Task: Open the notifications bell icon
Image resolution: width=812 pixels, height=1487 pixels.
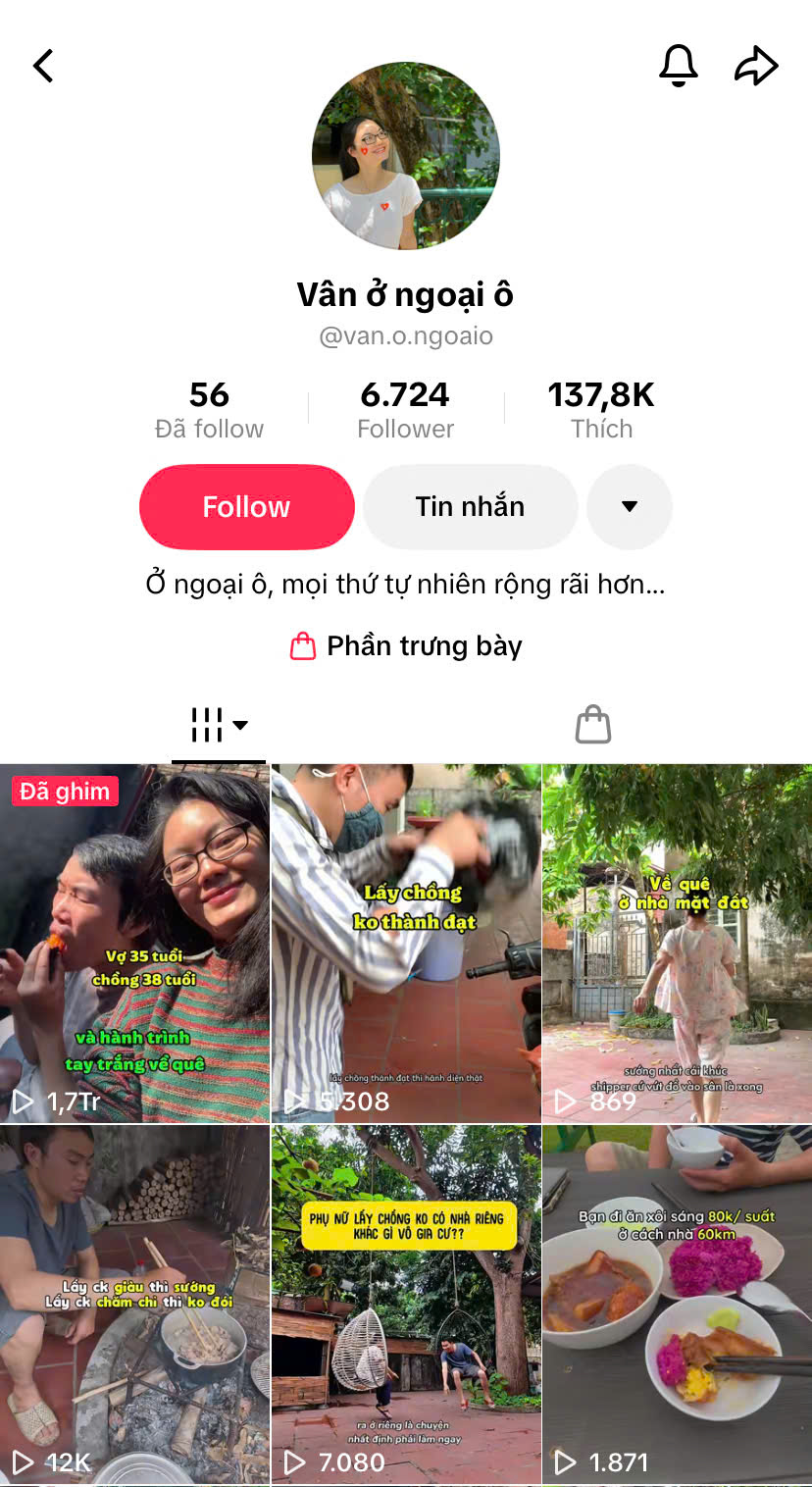Action: coord(678,66)
